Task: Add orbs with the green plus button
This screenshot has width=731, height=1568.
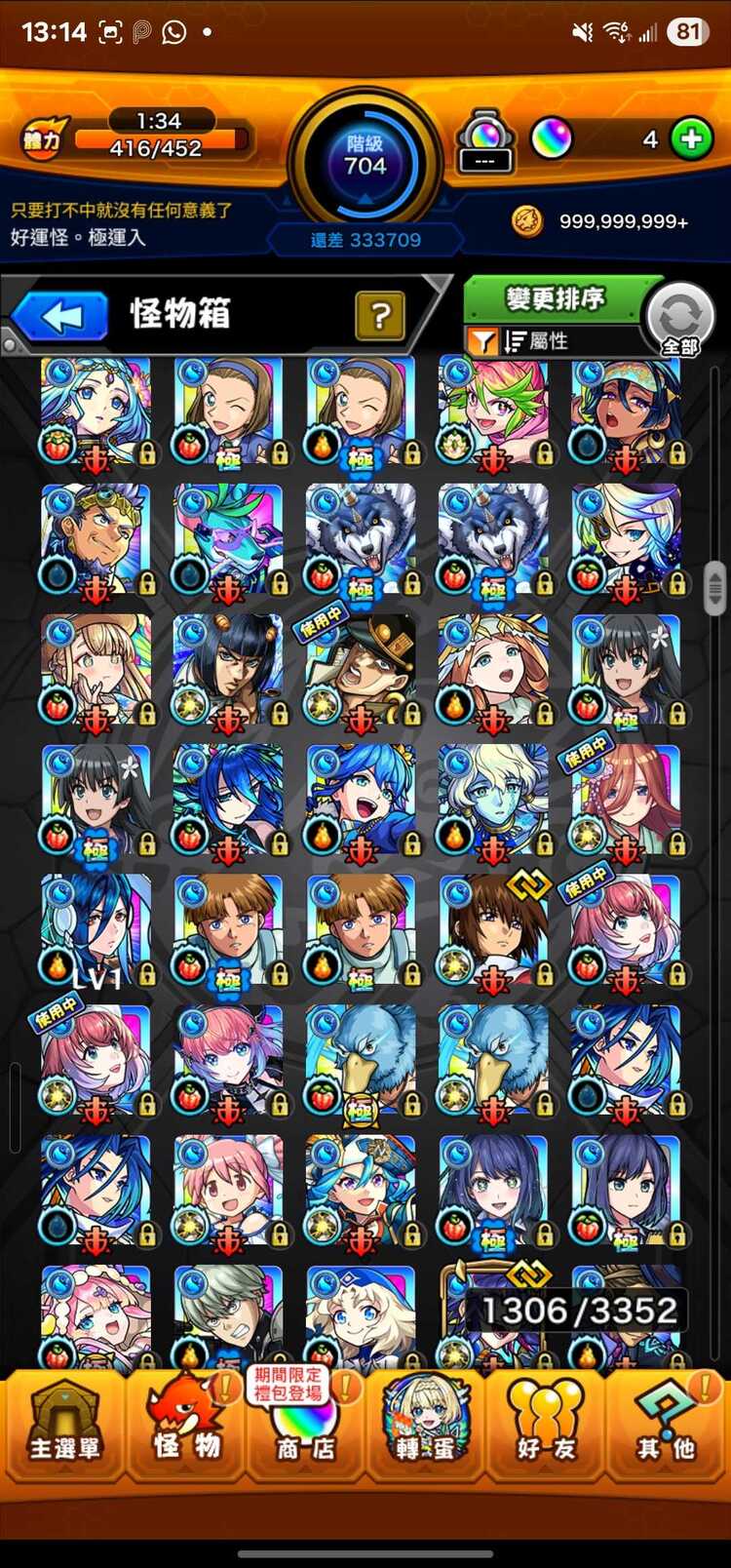Action: point(691,139)
